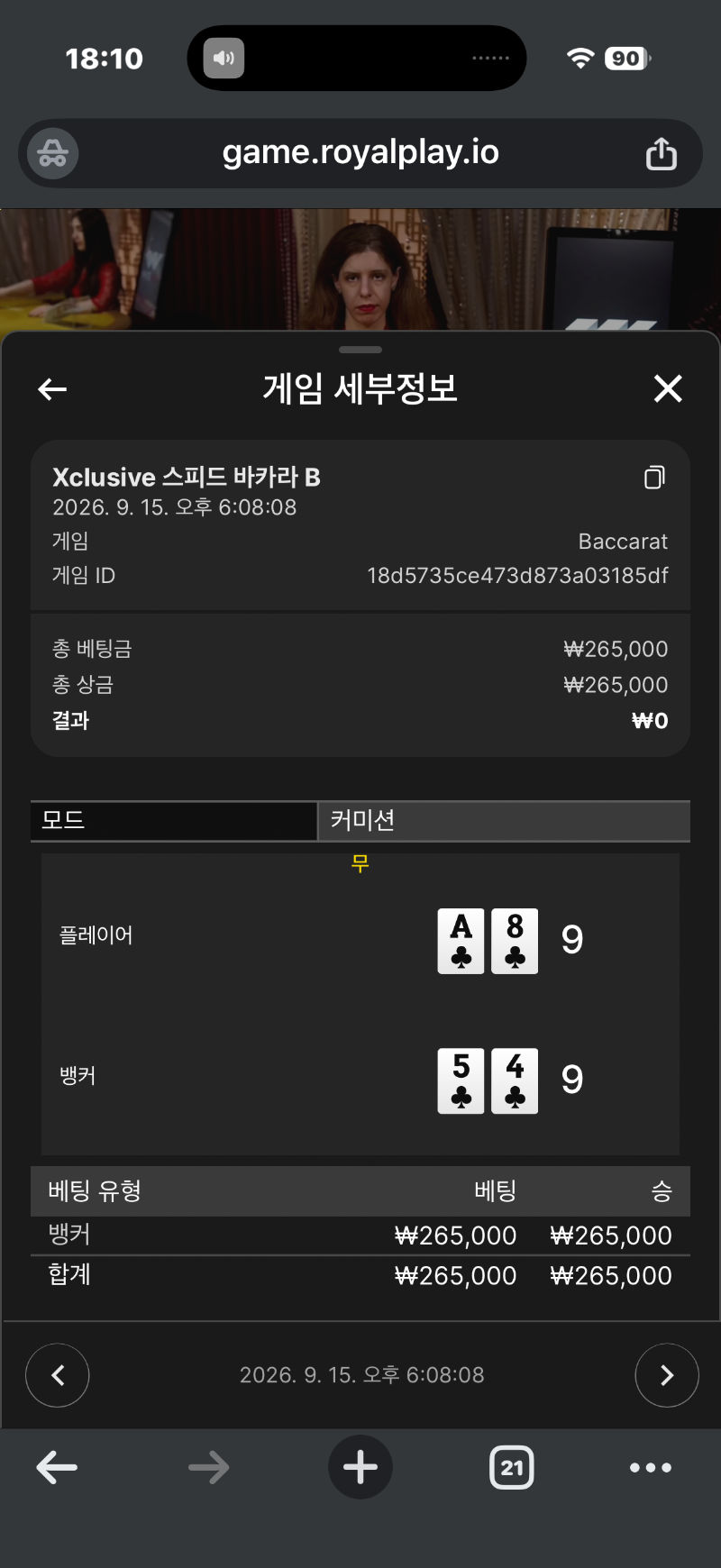This screenshot has width=721, height=1568.
Task: Show the next game round
Action: pos(667,1375)
